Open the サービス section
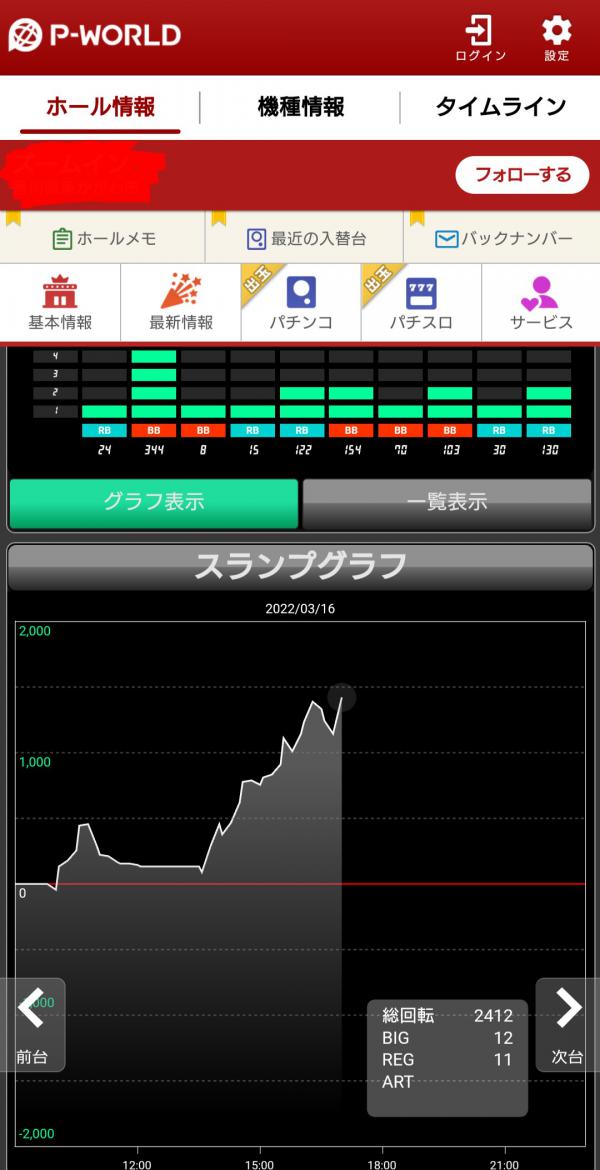Viewport: 600px width, 1170px height. click(x=541, y=303)
